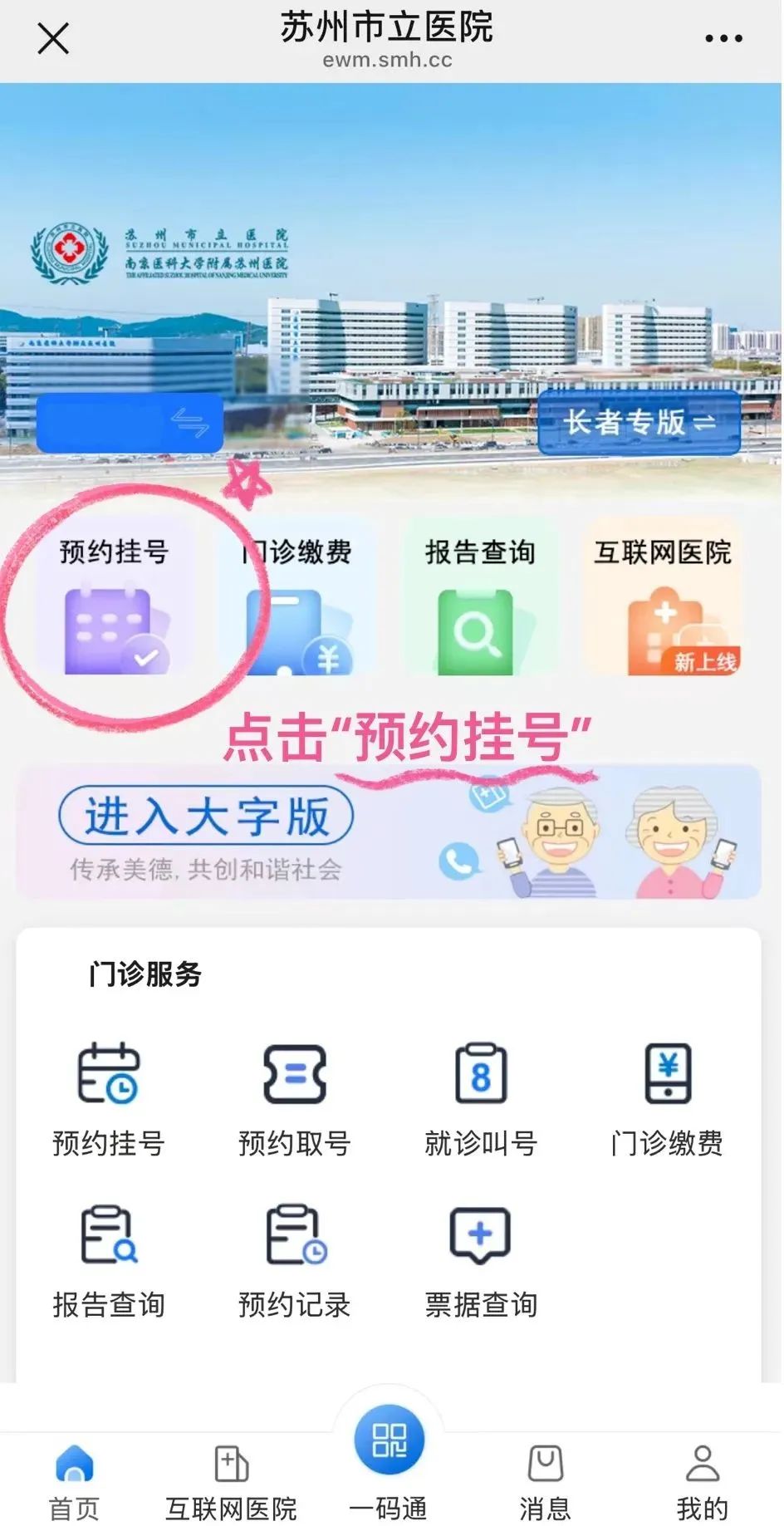
Task: Close the hospital web page
Action: [x=53, y=39]
